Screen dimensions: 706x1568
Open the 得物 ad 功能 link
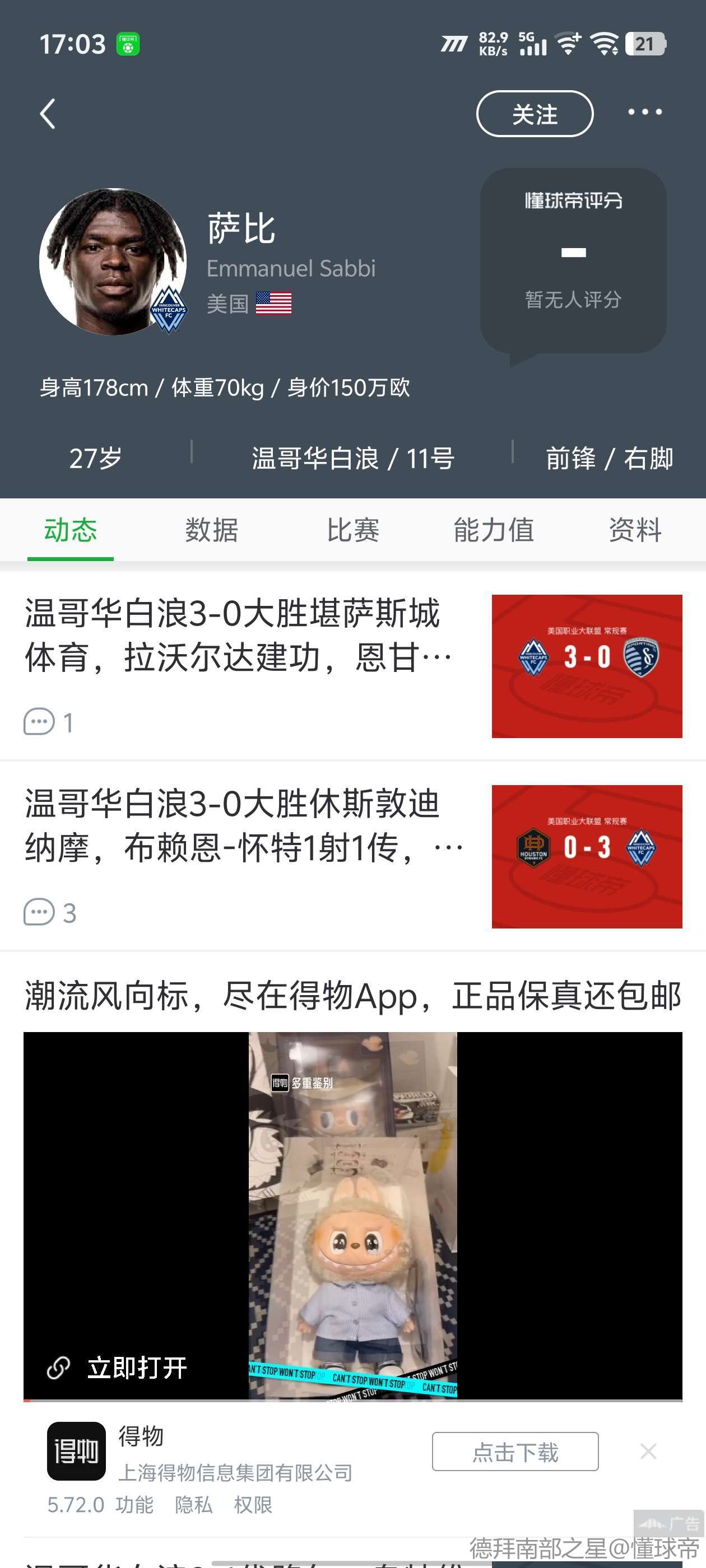134,1505
